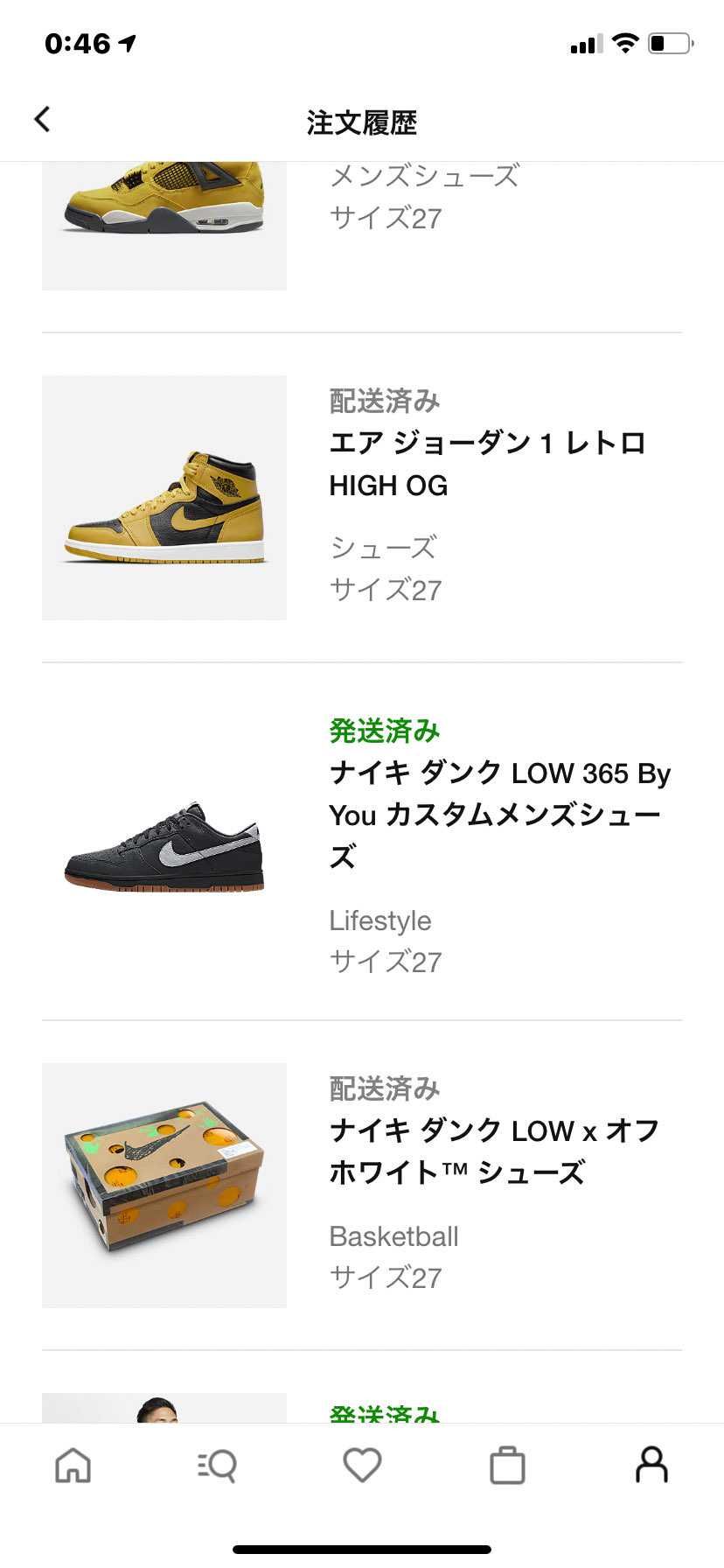Image resolution: width=724 pixels, height=1568 pixels.
Task: Tap the battery indicator in the status bar
Action: point(667,42)
